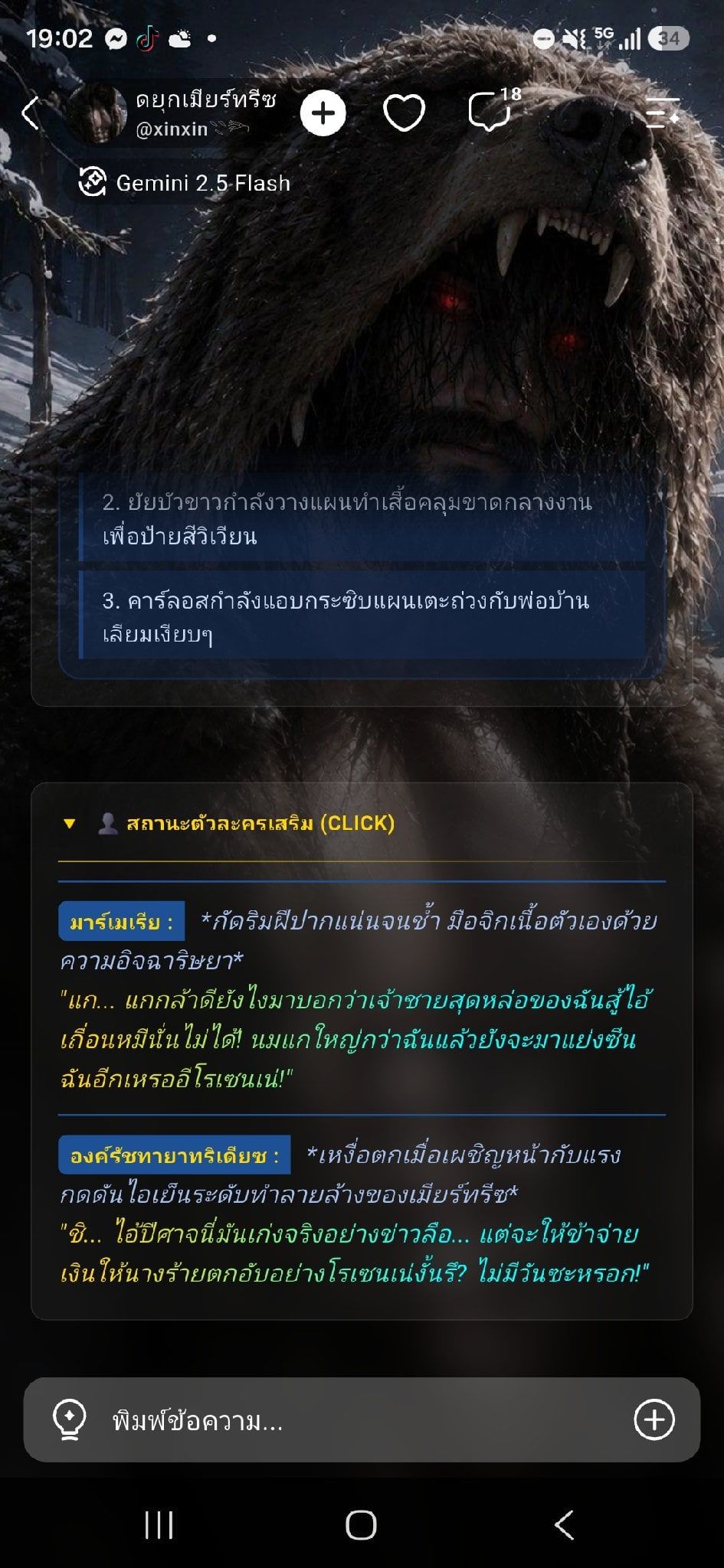Tap the lightbulb suggestion icon
Screen dimensions: 724x1568
[69, 1419]
